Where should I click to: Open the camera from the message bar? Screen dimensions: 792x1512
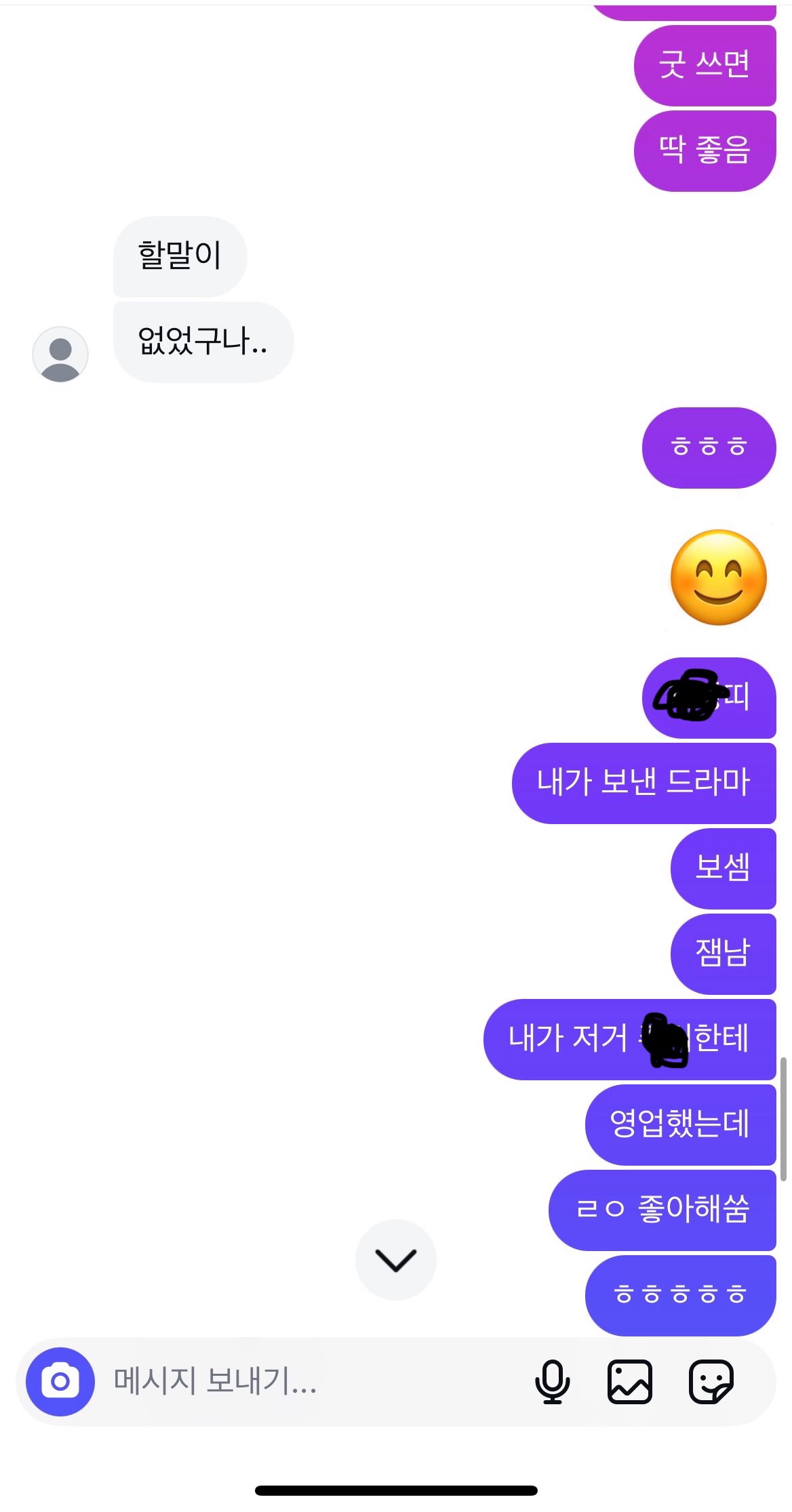coord(60,1381)
